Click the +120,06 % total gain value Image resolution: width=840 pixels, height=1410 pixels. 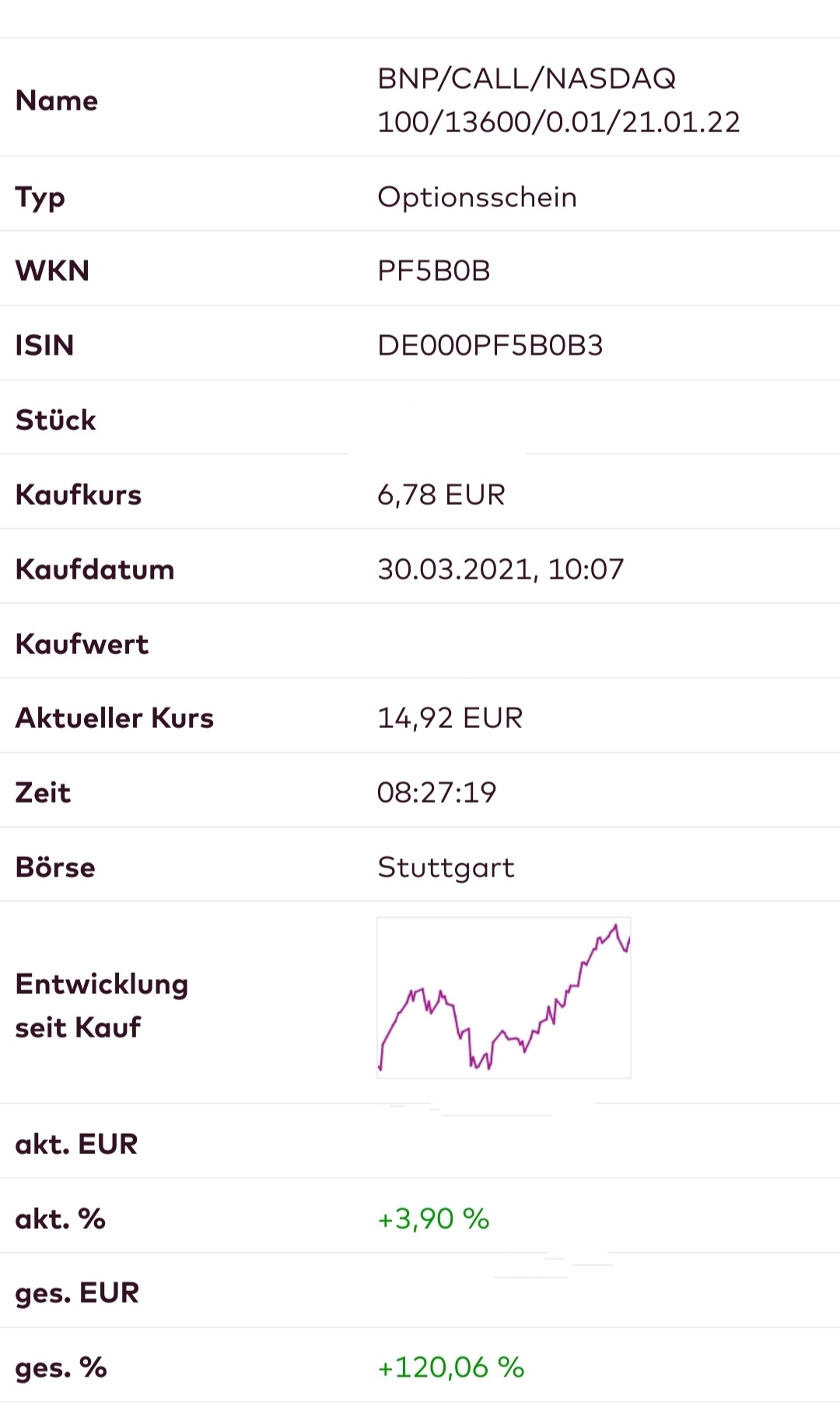click(451, 1367)
